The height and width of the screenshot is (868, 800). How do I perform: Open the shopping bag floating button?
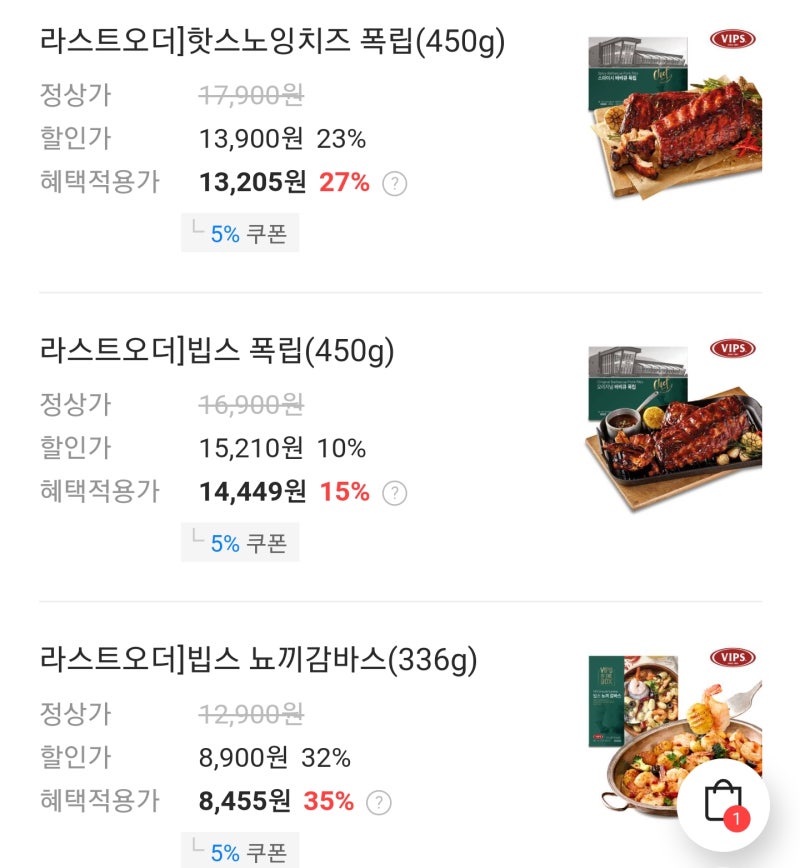(x=722, y=803)
